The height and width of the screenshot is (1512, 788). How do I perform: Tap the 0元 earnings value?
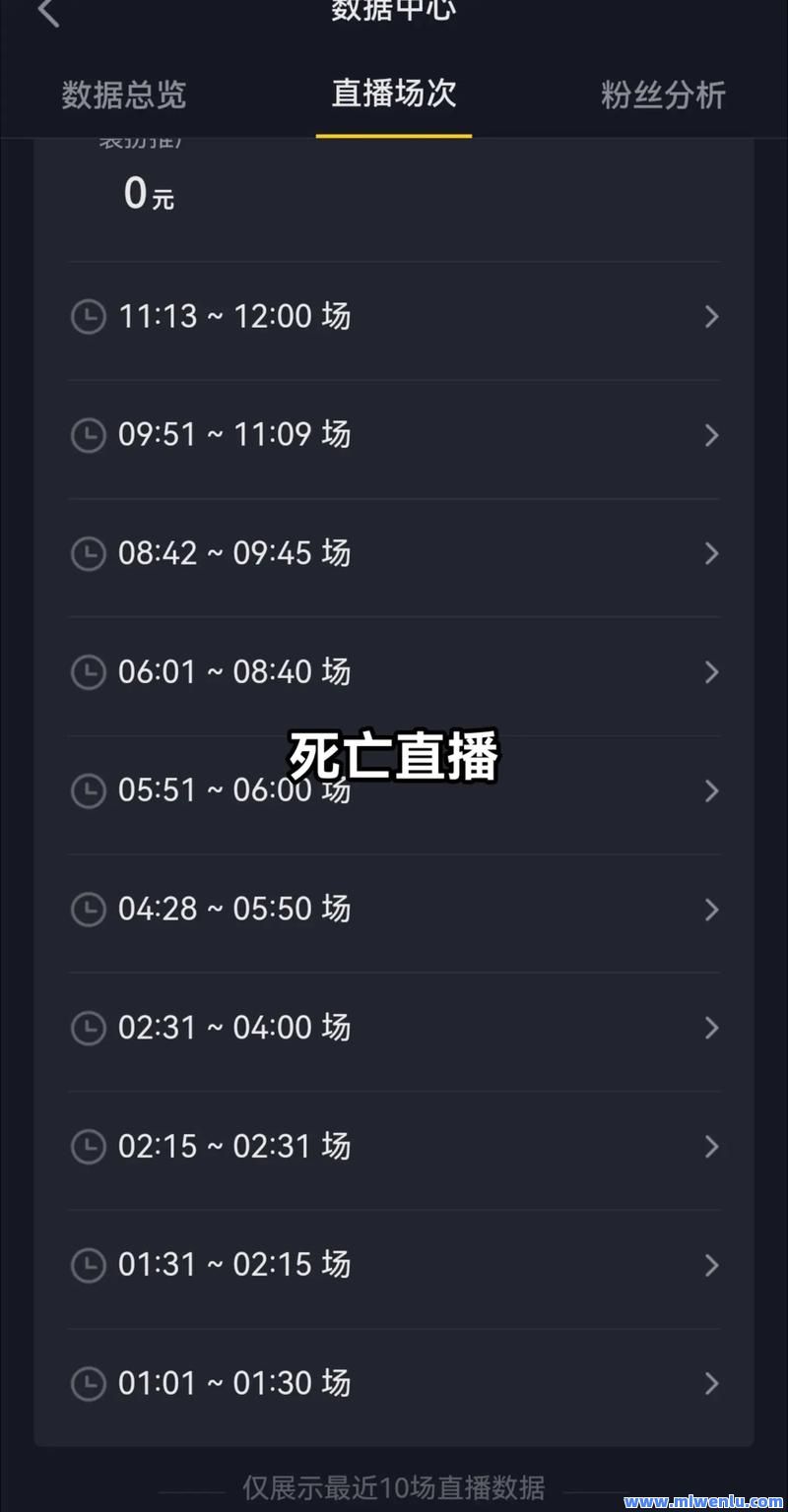tap(150, 194)
